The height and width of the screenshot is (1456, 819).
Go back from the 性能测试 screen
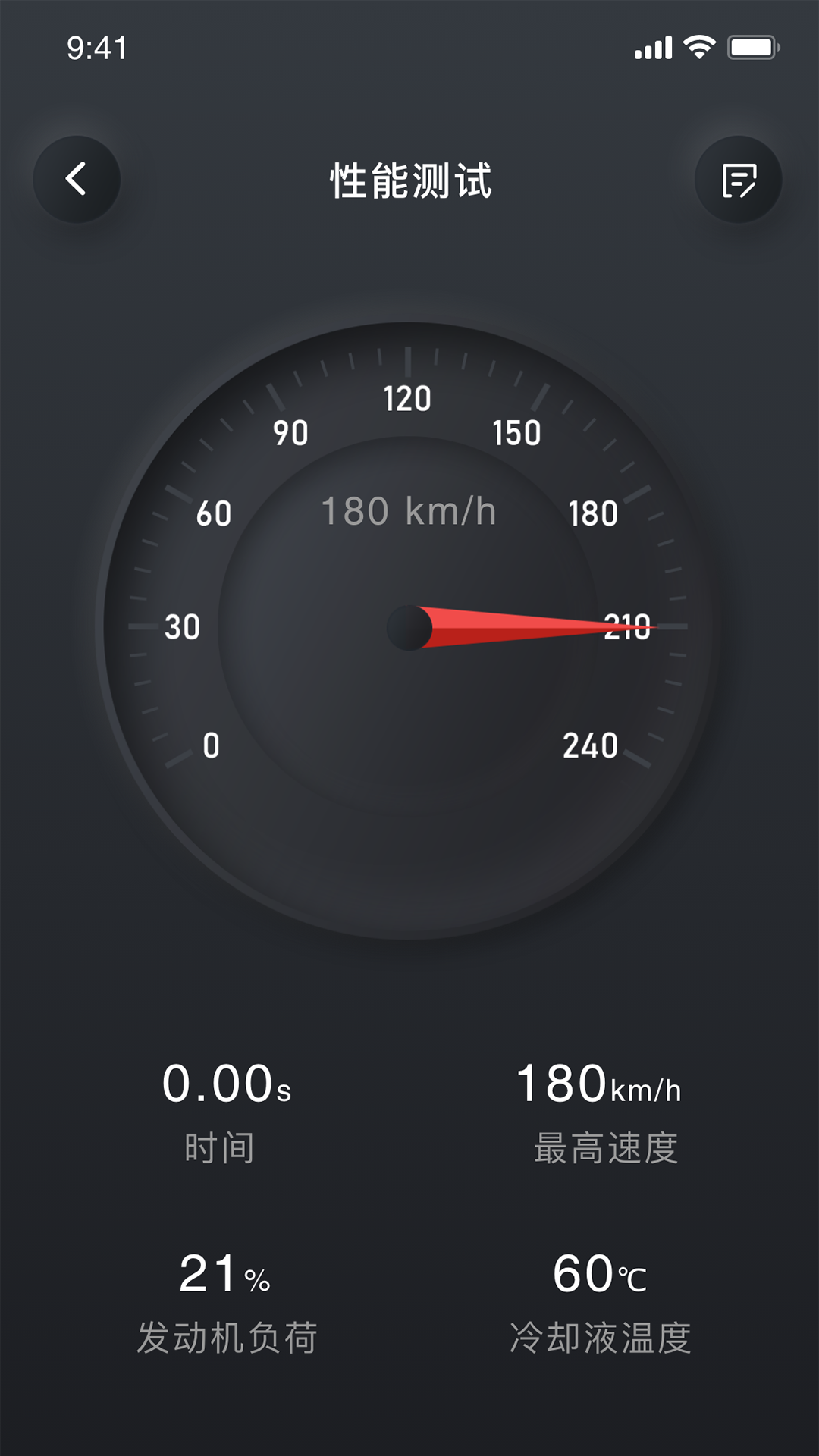pos(77,180)
